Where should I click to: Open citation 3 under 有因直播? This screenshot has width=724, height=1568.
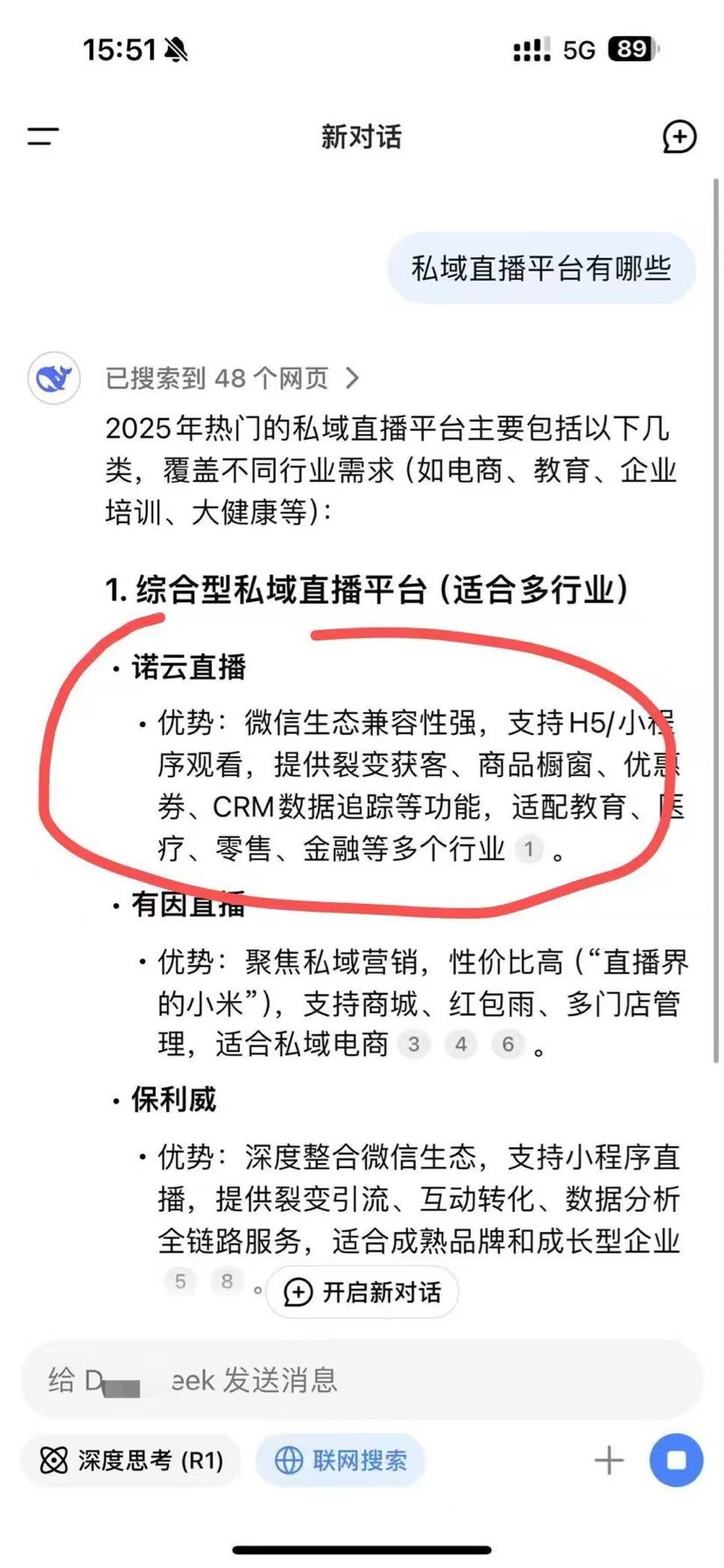(x=414, y=1044)
